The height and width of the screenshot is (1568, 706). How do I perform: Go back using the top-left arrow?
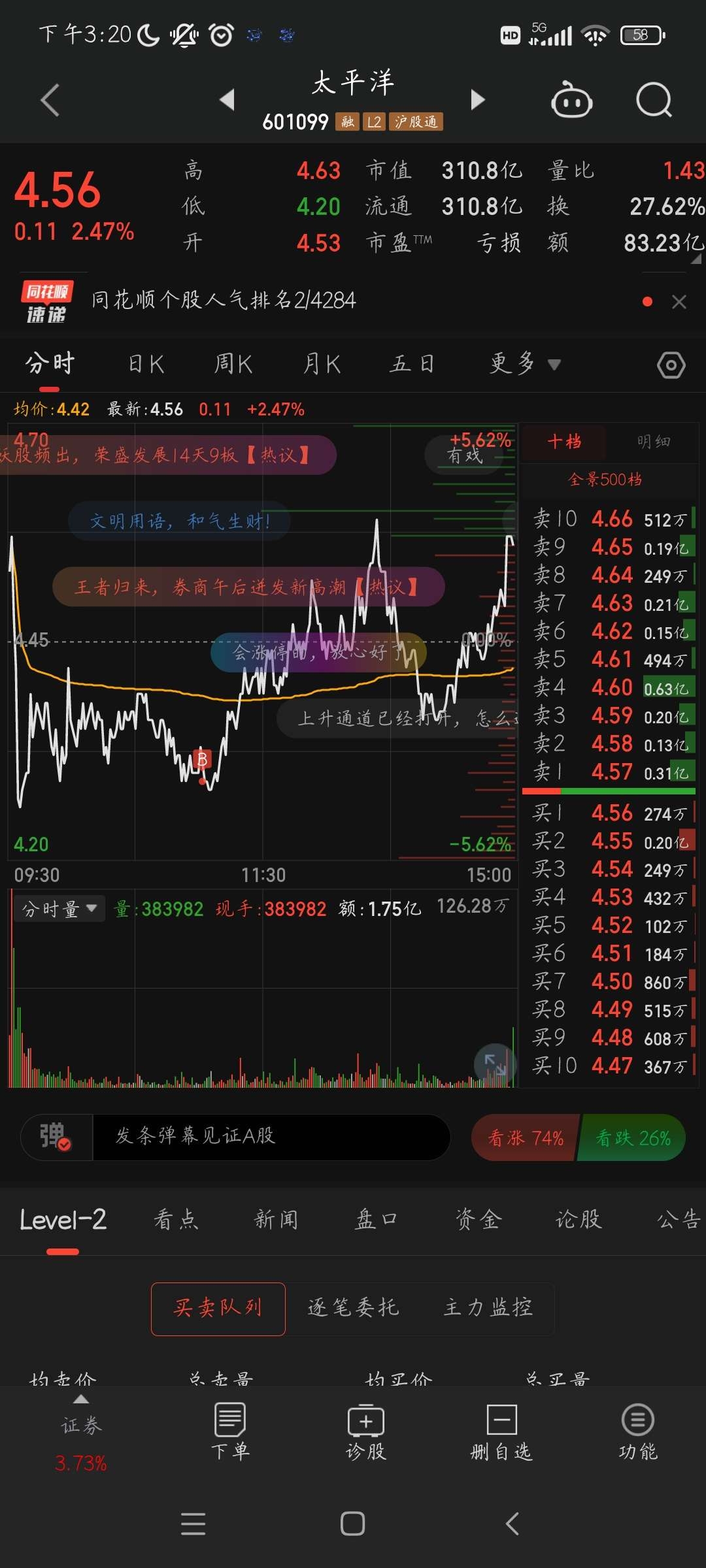(50, 100)
